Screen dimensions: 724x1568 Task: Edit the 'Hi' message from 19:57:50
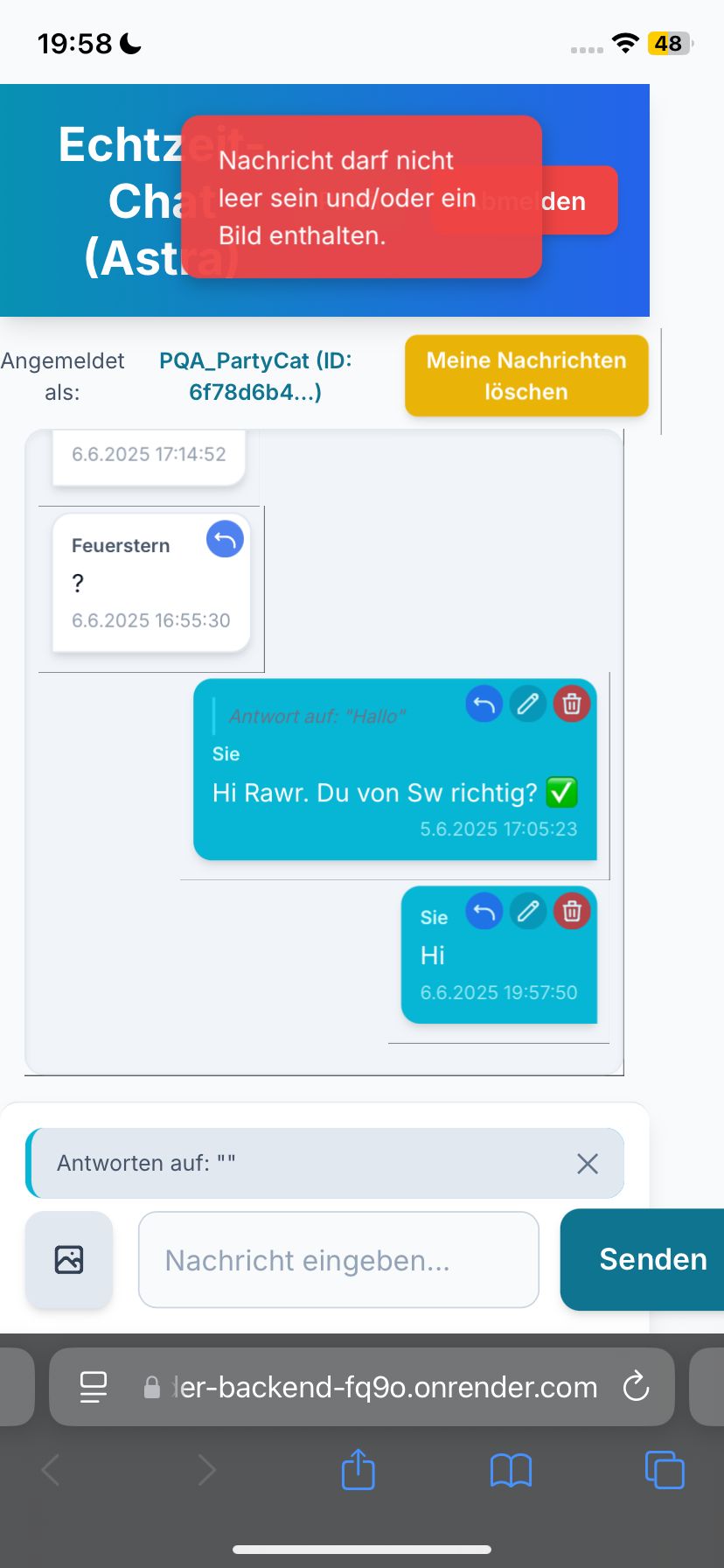[527, 912]
